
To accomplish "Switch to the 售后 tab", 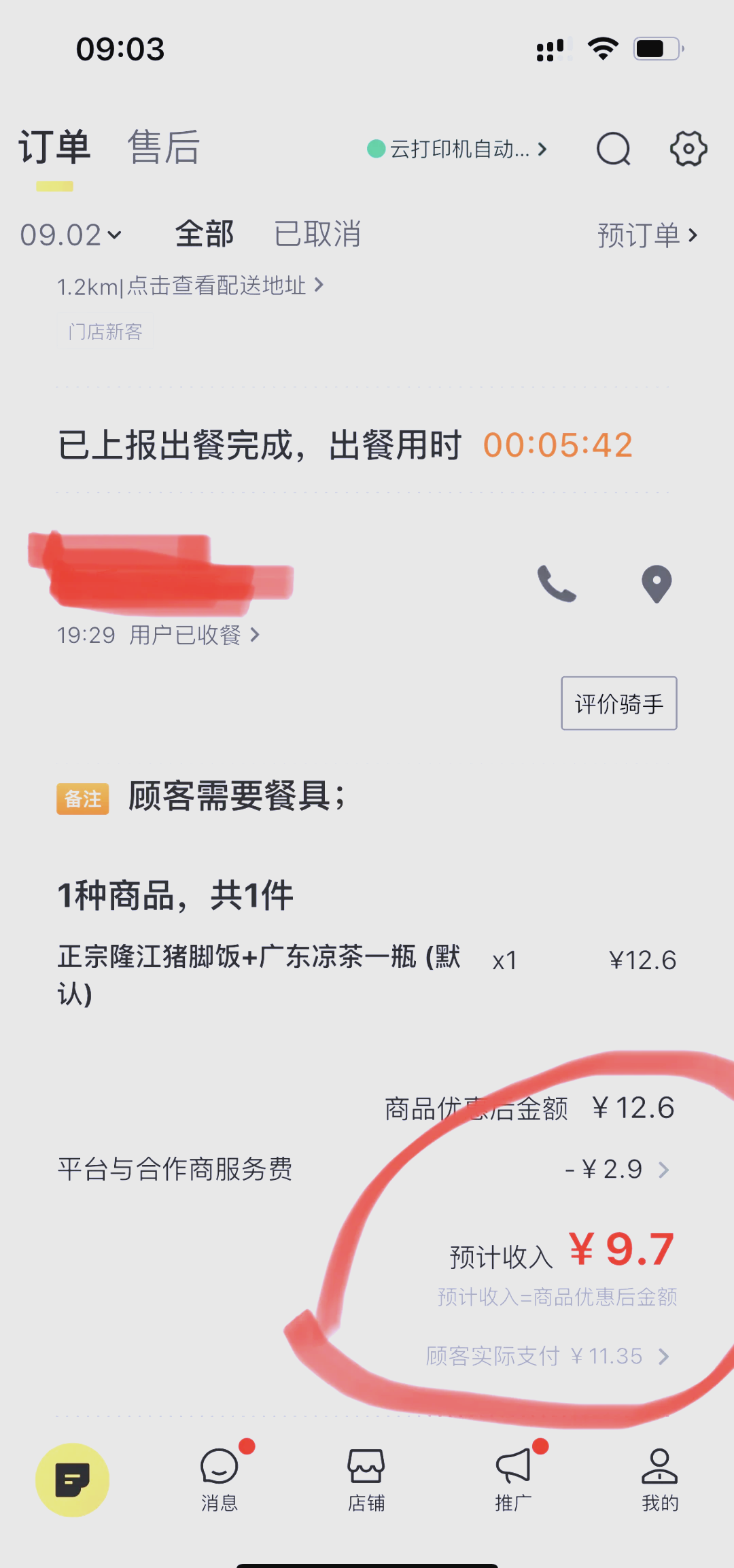I will click(x=163, y=147).
